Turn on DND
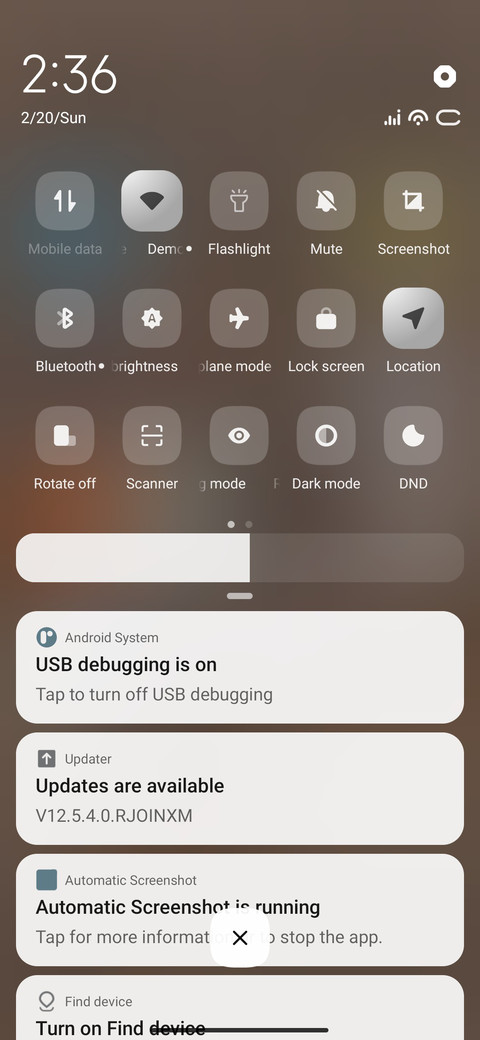Screen dimensions: 480x1040 point(413,436)
